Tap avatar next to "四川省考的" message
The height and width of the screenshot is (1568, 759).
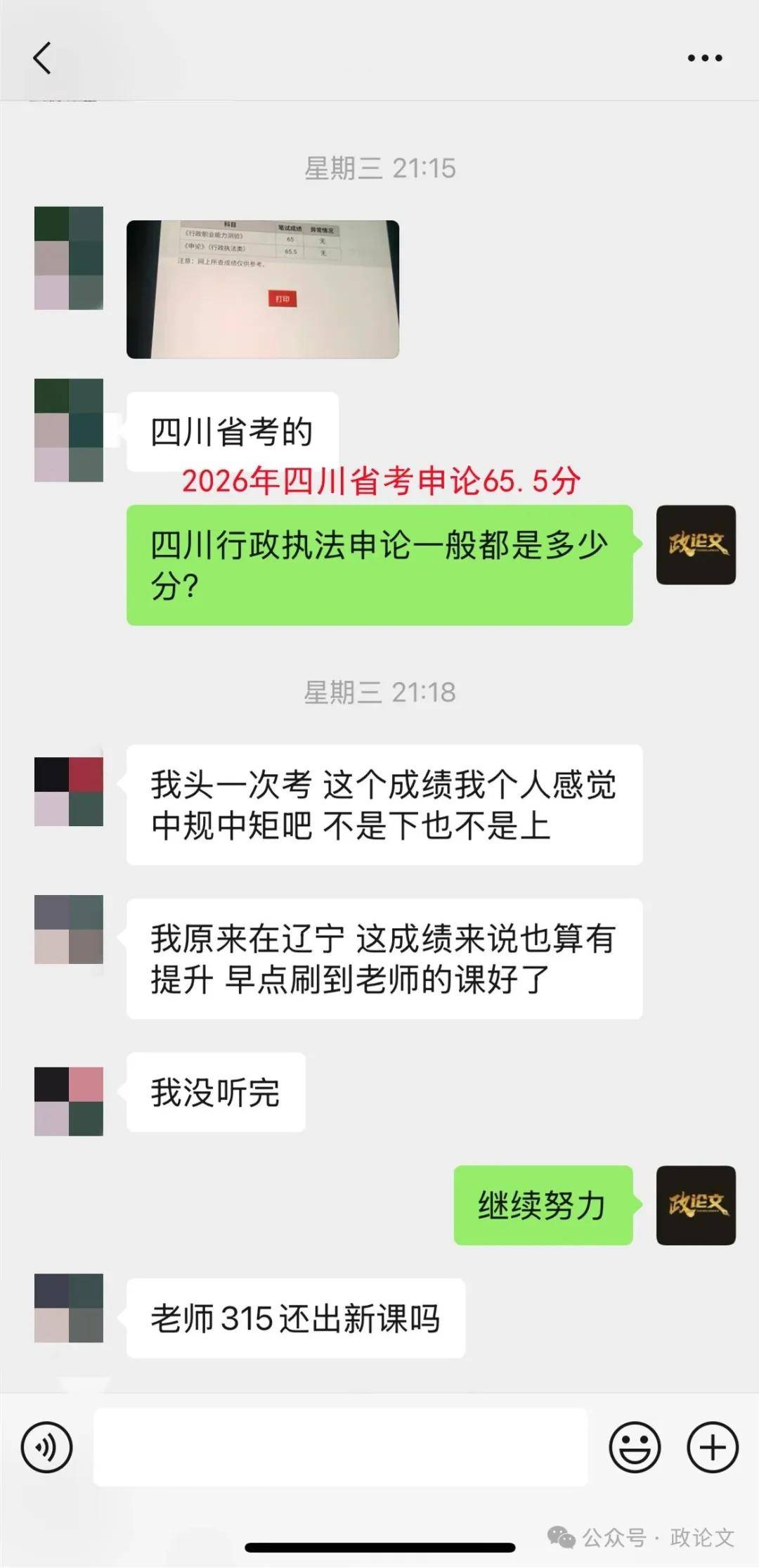69,430
